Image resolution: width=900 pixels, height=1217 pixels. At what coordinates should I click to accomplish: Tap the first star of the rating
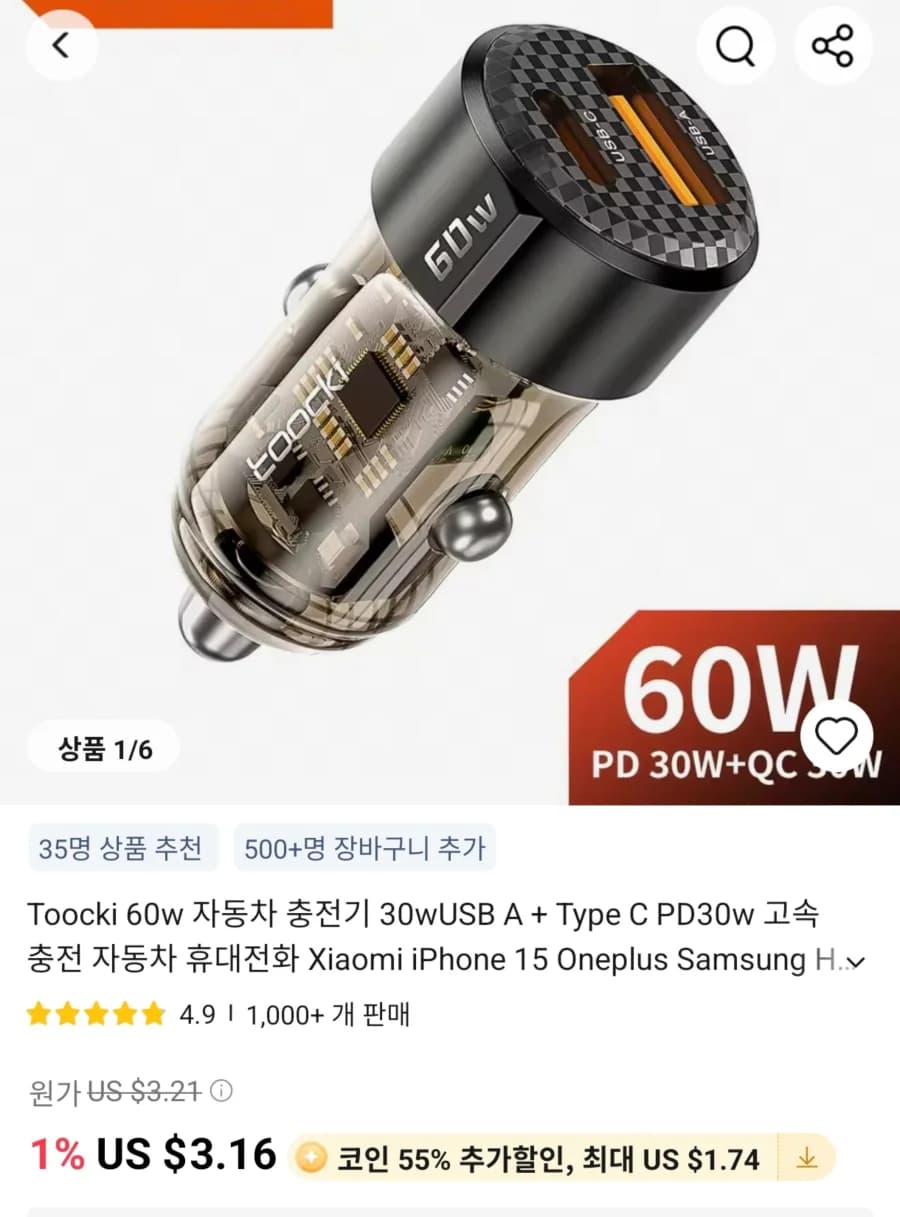(42, 1014)
